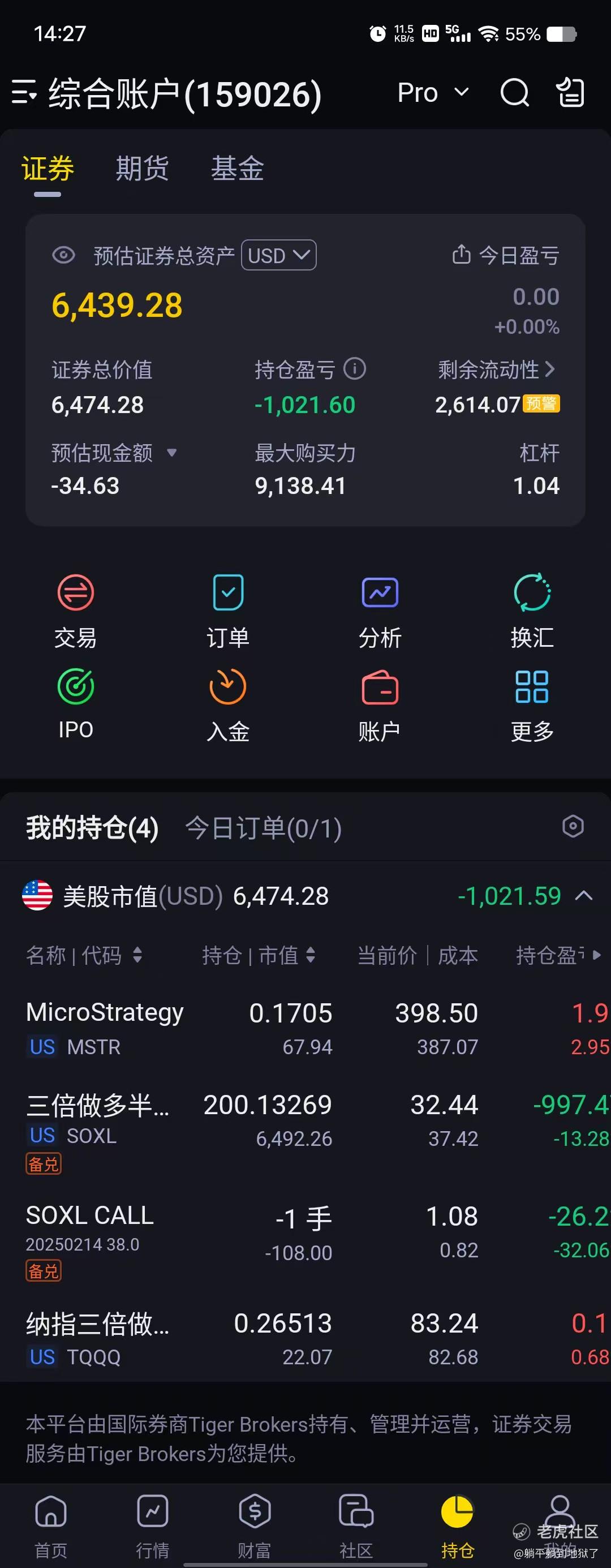Collapse the 美股市值 holdings section
The image size is (611, 1568).
pyautogui.click(x=584, y=895)
